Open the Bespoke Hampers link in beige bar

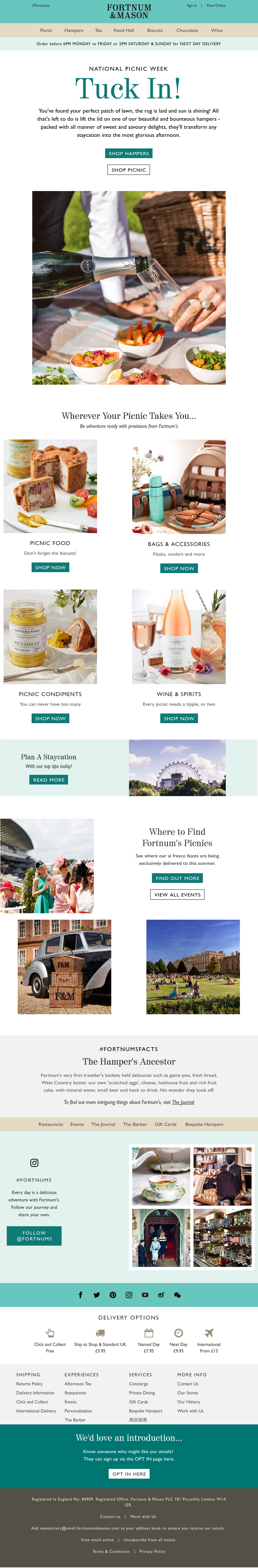coord(204,1124)
